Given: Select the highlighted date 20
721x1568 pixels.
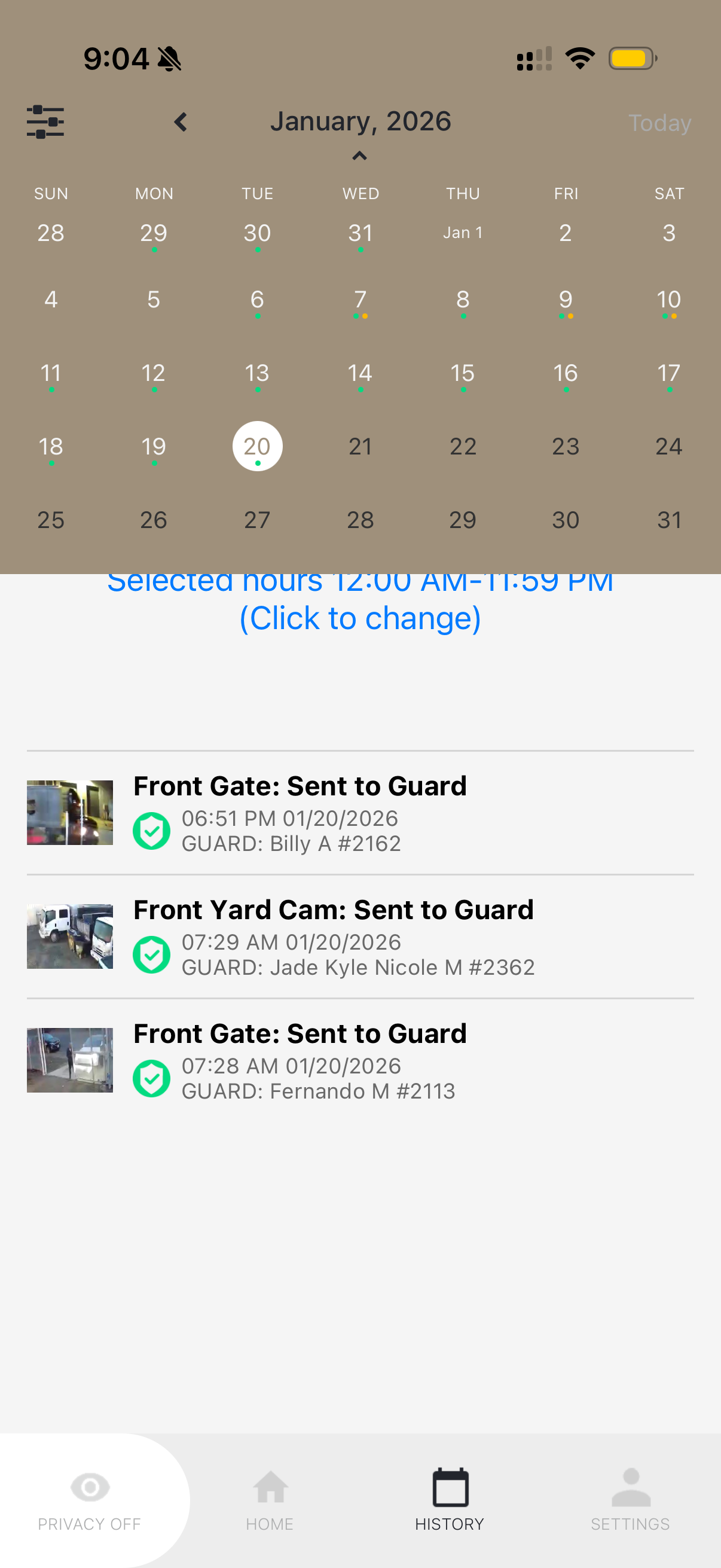Looking at the screenshot, I should [257, 446].
